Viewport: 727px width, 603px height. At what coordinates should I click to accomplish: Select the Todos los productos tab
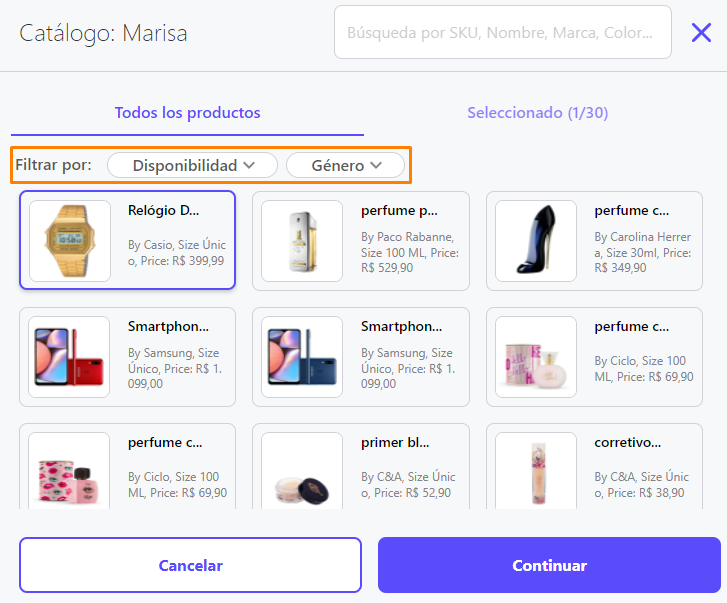187,113
